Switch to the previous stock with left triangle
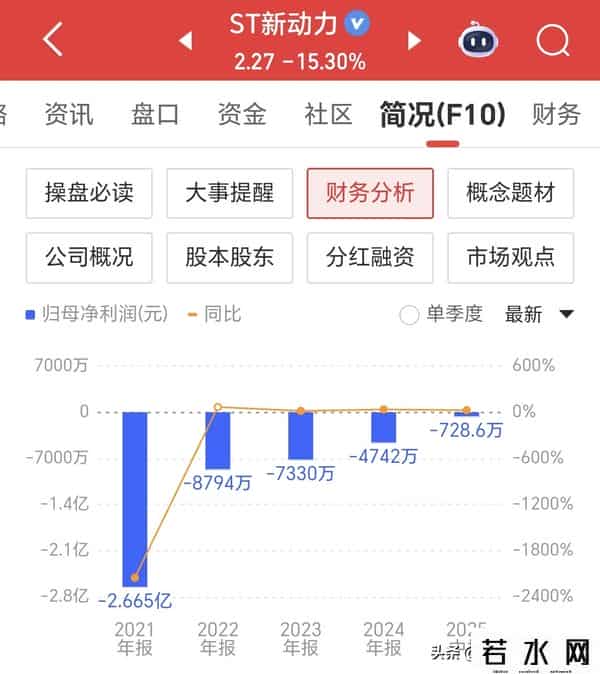Viewport: 600px width, 674px height. pos(185,41)
